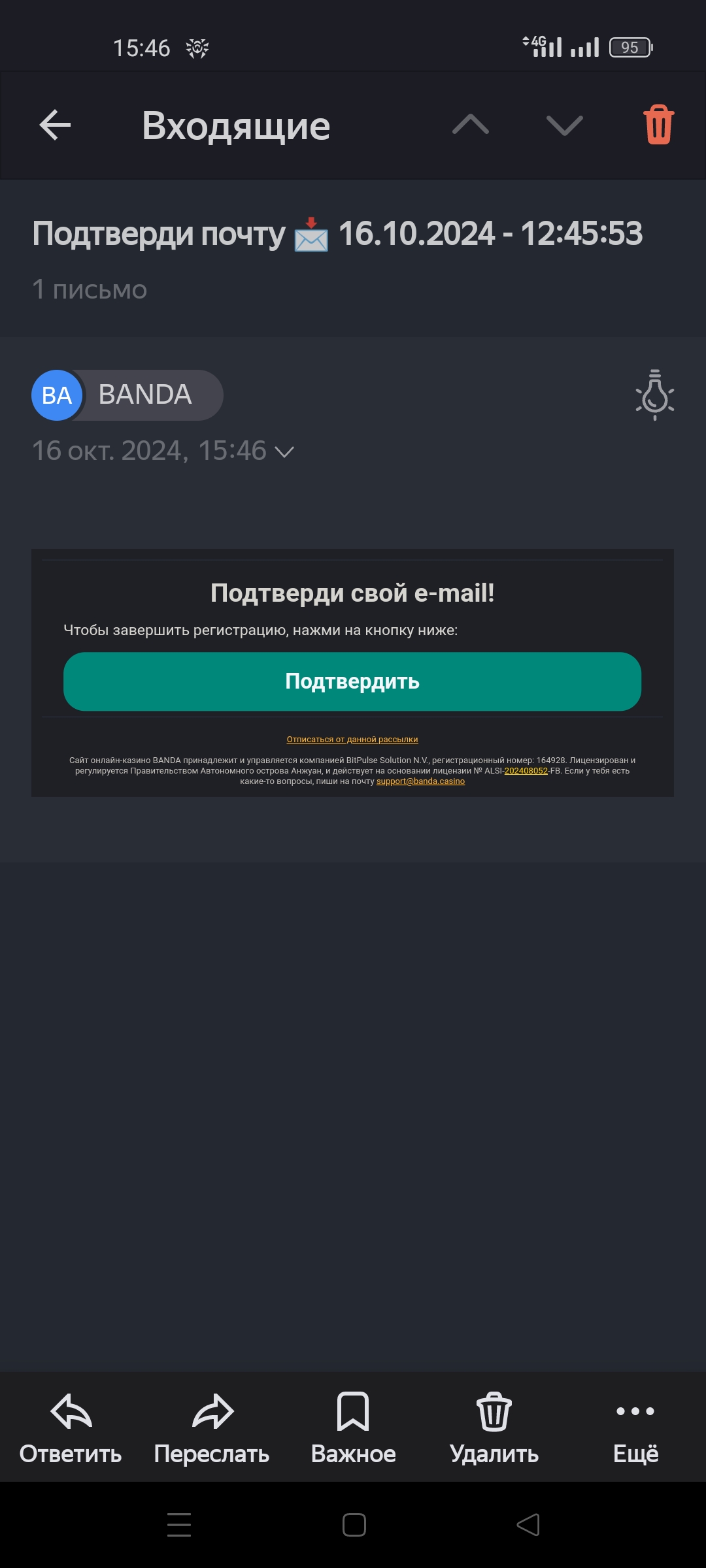The image size is (706, 1568).
Task: Open the Отписаться от данной рассылки link
Action: pyautogui.click(x=352, y=740)
